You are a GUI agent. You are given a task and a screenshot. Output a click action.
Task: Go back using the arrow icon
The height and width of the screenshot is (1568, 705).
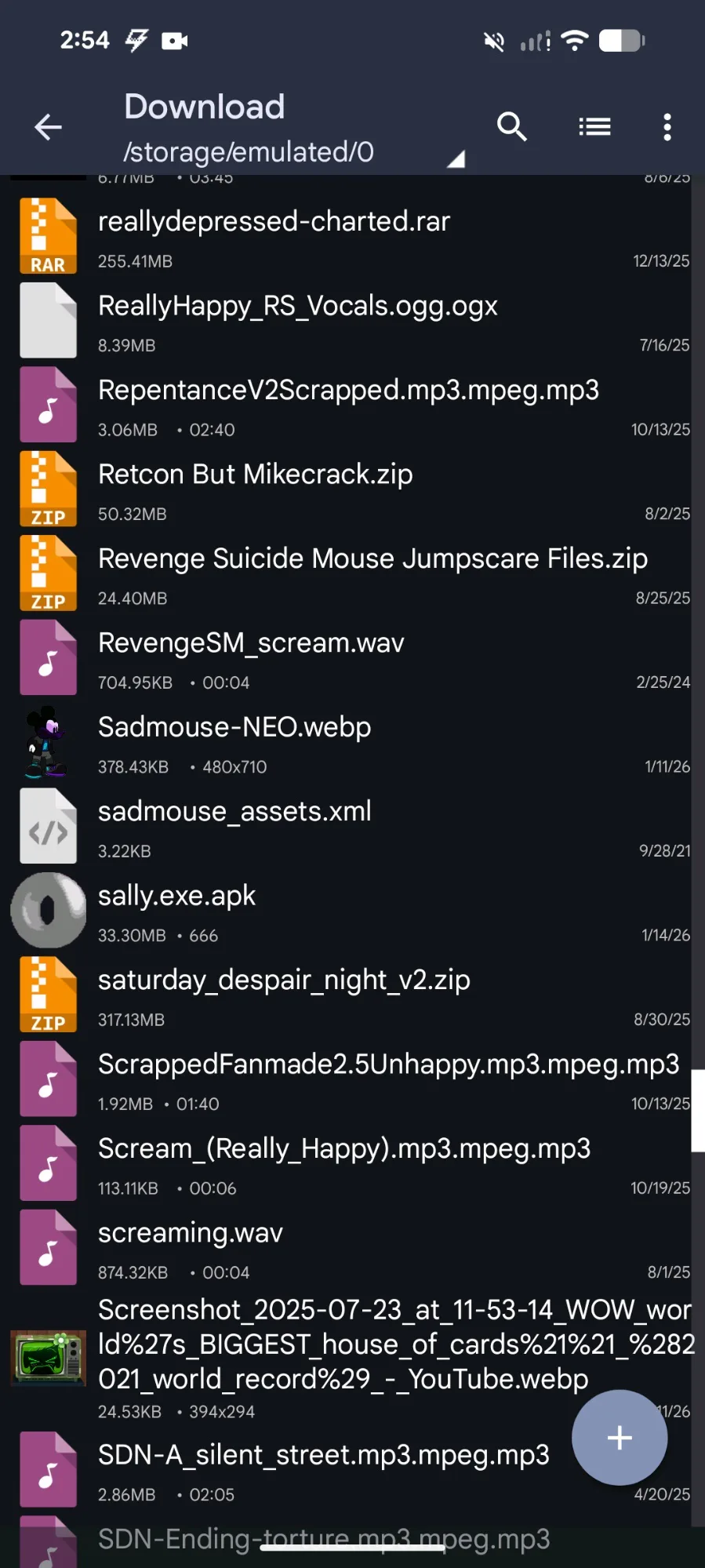click(49, 127)
